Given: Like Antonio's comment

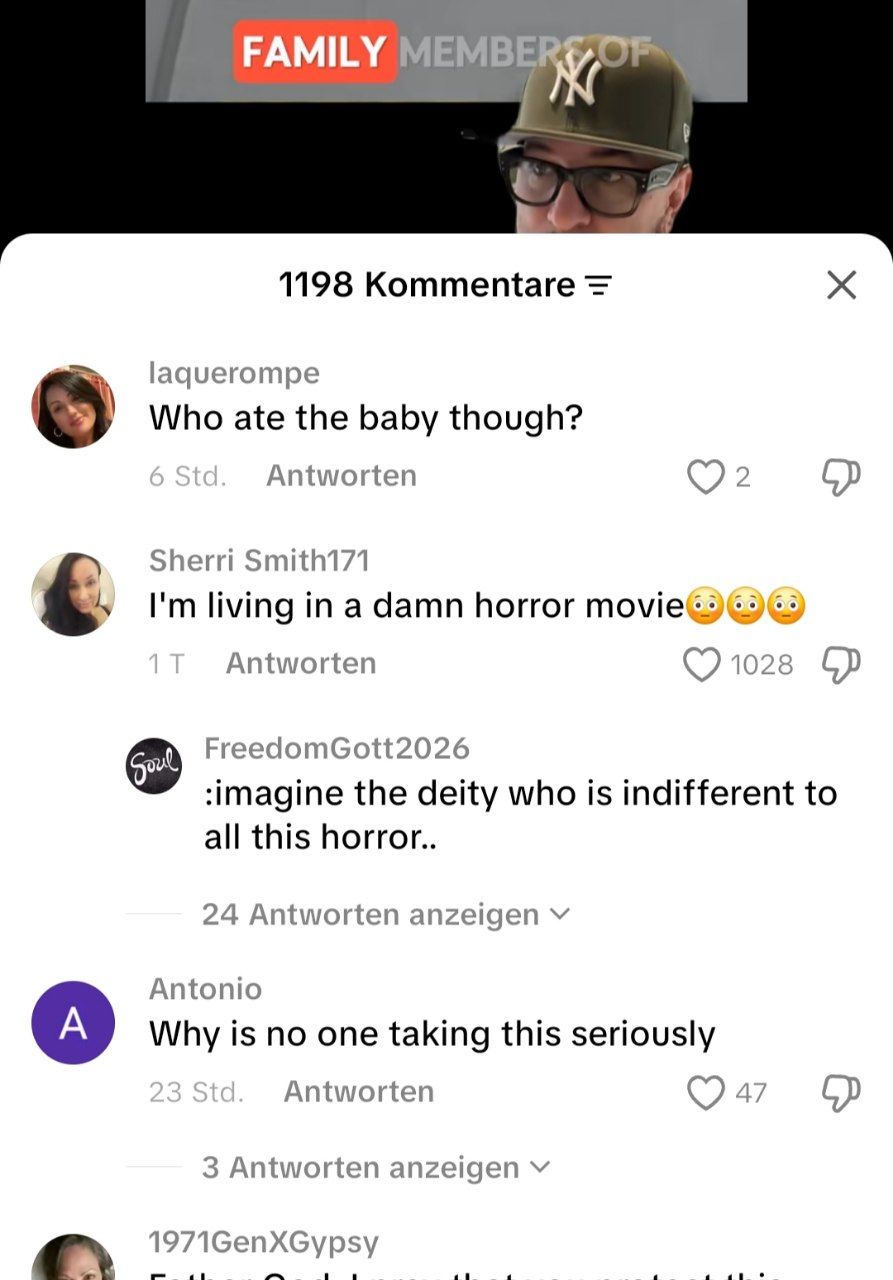Looking at the screenshot, I should [706, 1092].
